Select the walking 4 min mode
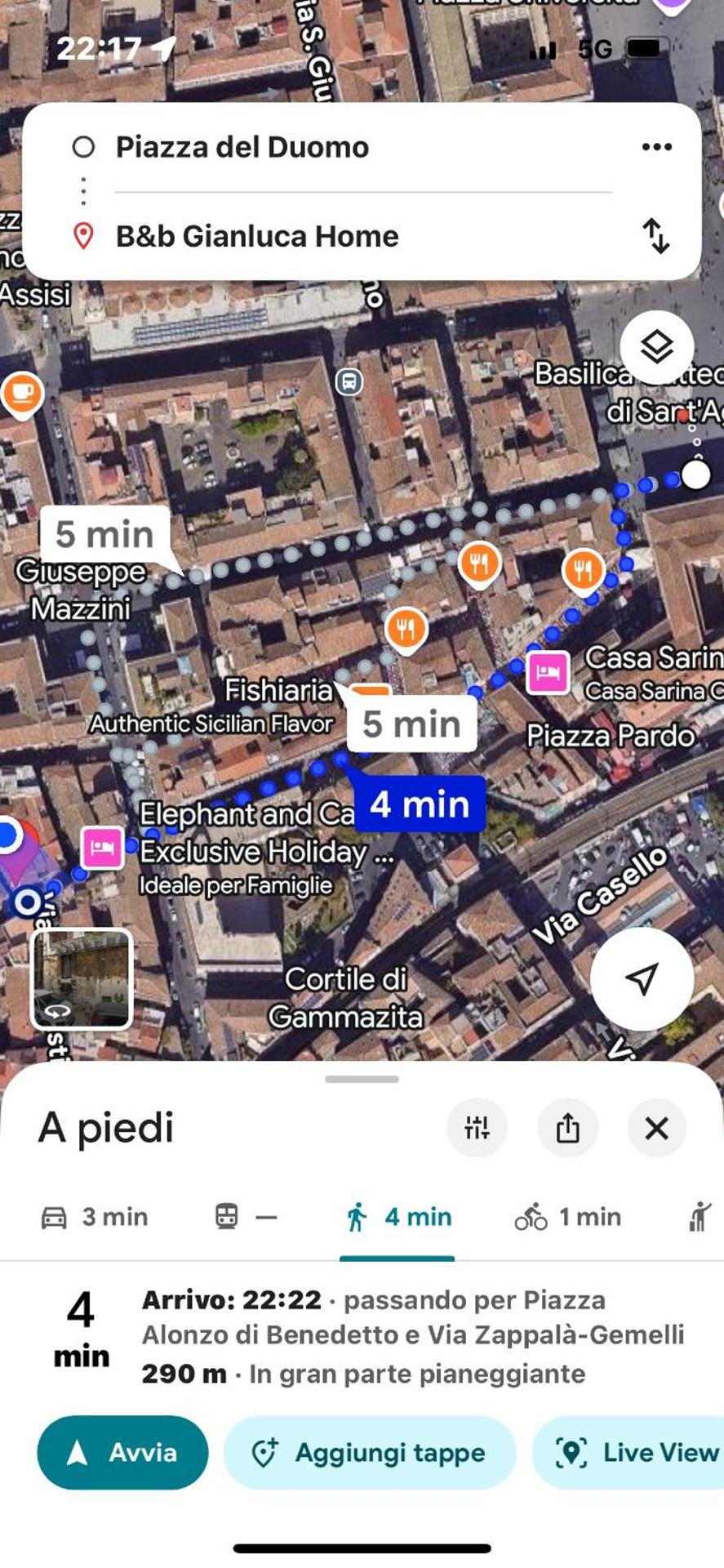 pos(398,1217)
